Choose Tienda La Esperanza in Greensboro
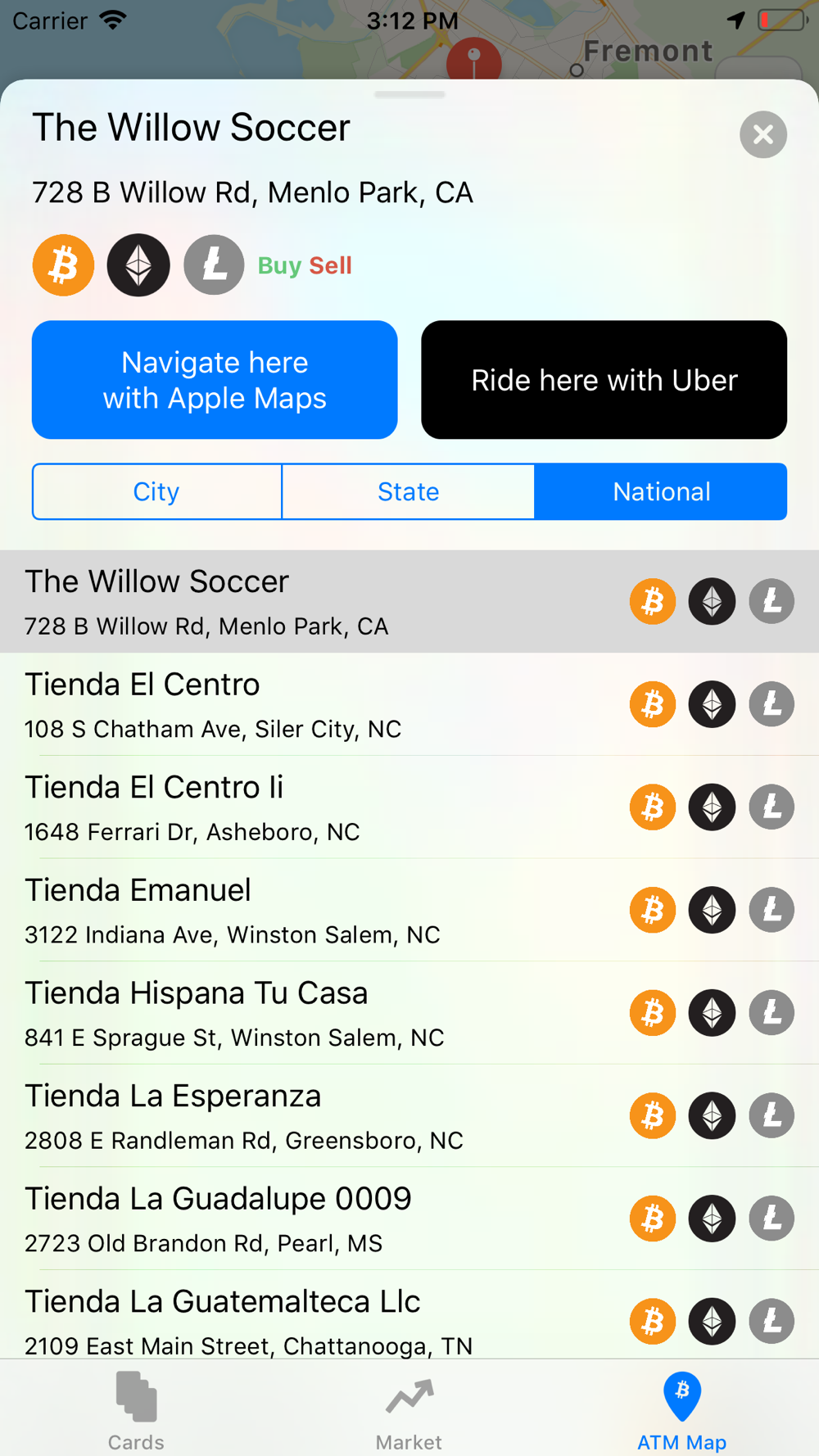 [x=409, y=1115]
